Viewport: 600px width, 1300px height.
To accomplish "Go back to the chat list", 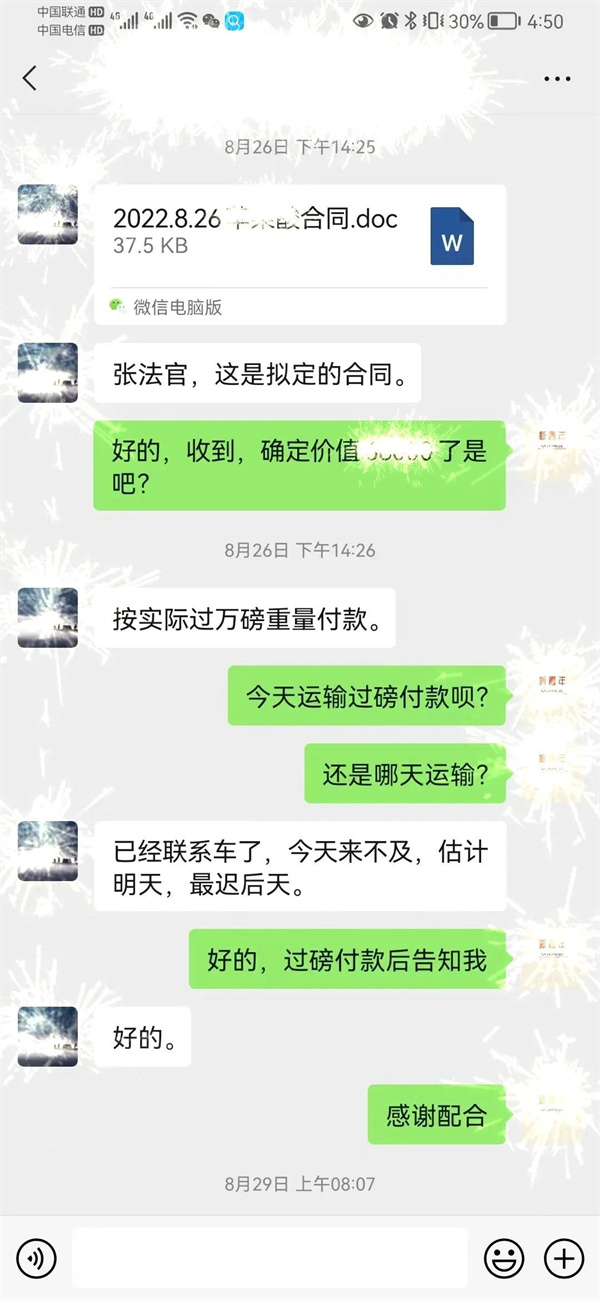I will (30, 79).
